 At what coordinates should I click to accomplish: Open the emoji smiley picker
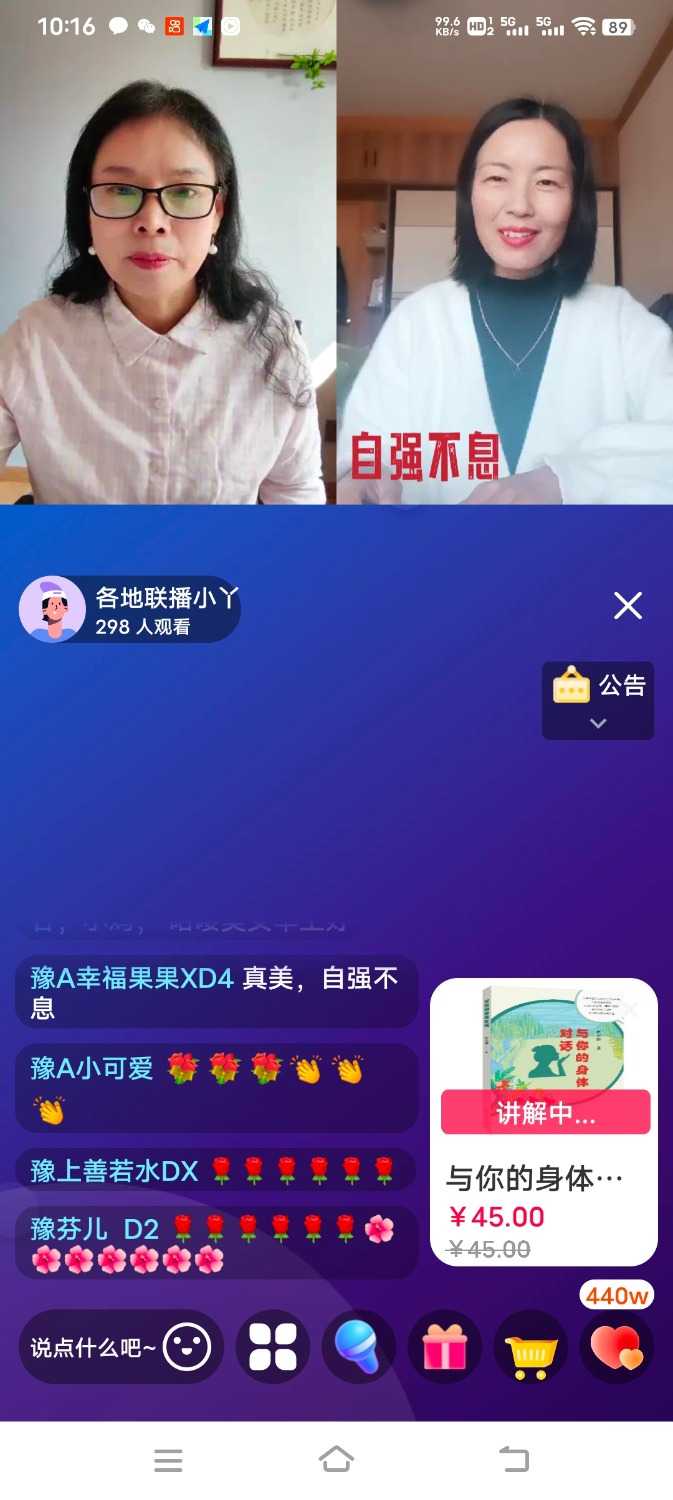click(187, 1347)
